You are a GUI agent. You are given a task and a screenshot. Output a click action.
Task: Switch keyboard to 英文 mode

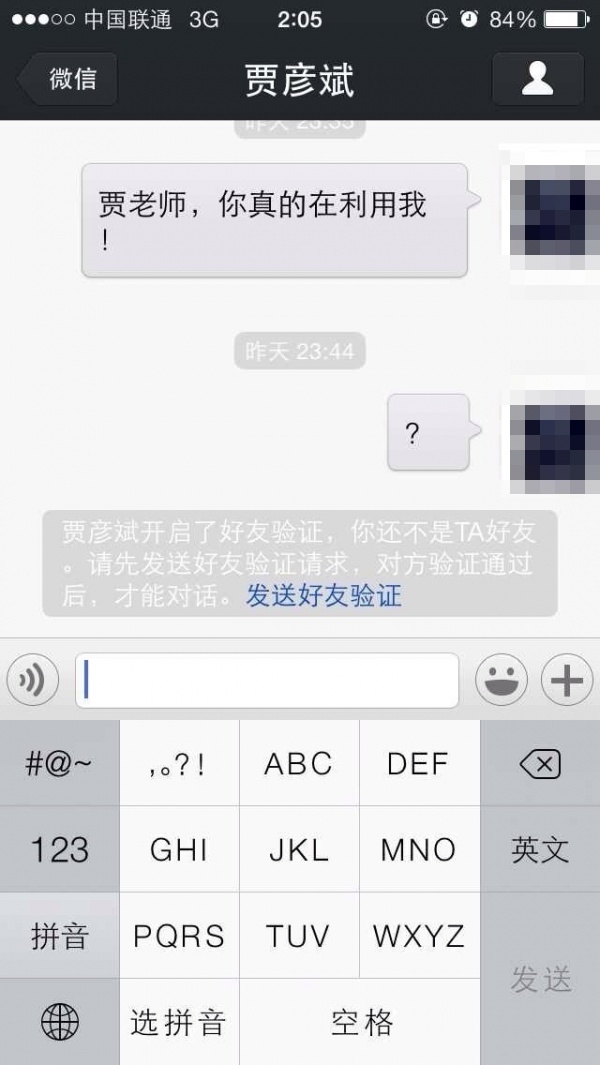point(540,850)
